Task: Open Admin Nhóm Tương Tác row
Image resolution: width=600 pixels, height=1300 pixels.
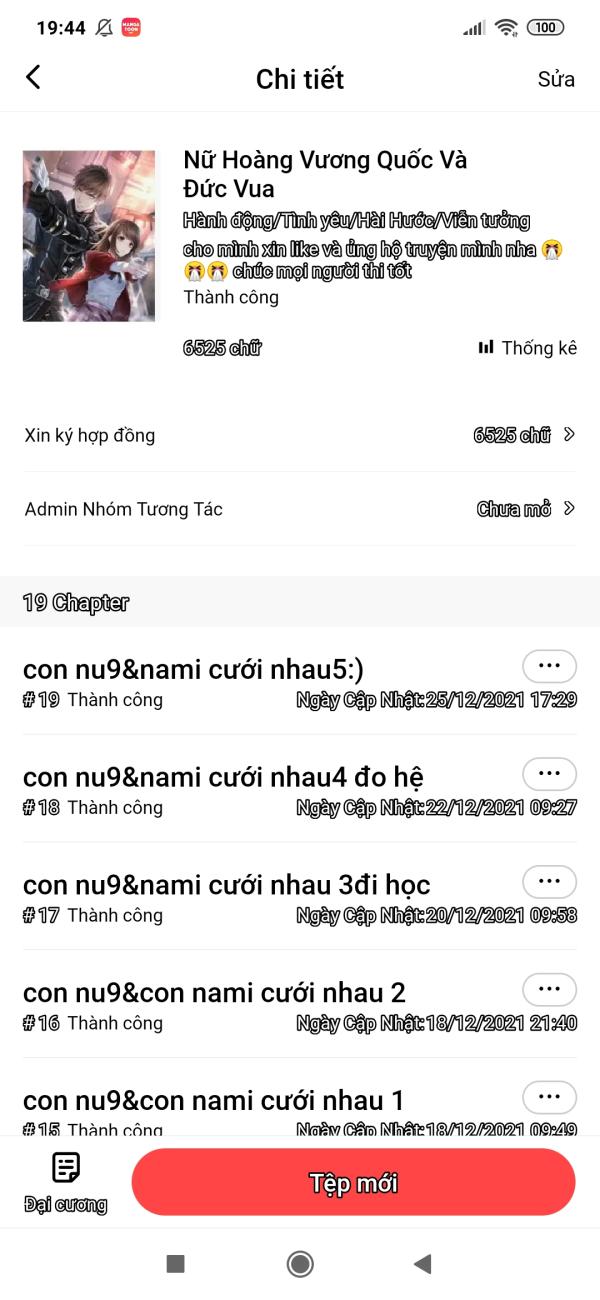Action: (300, 509)
